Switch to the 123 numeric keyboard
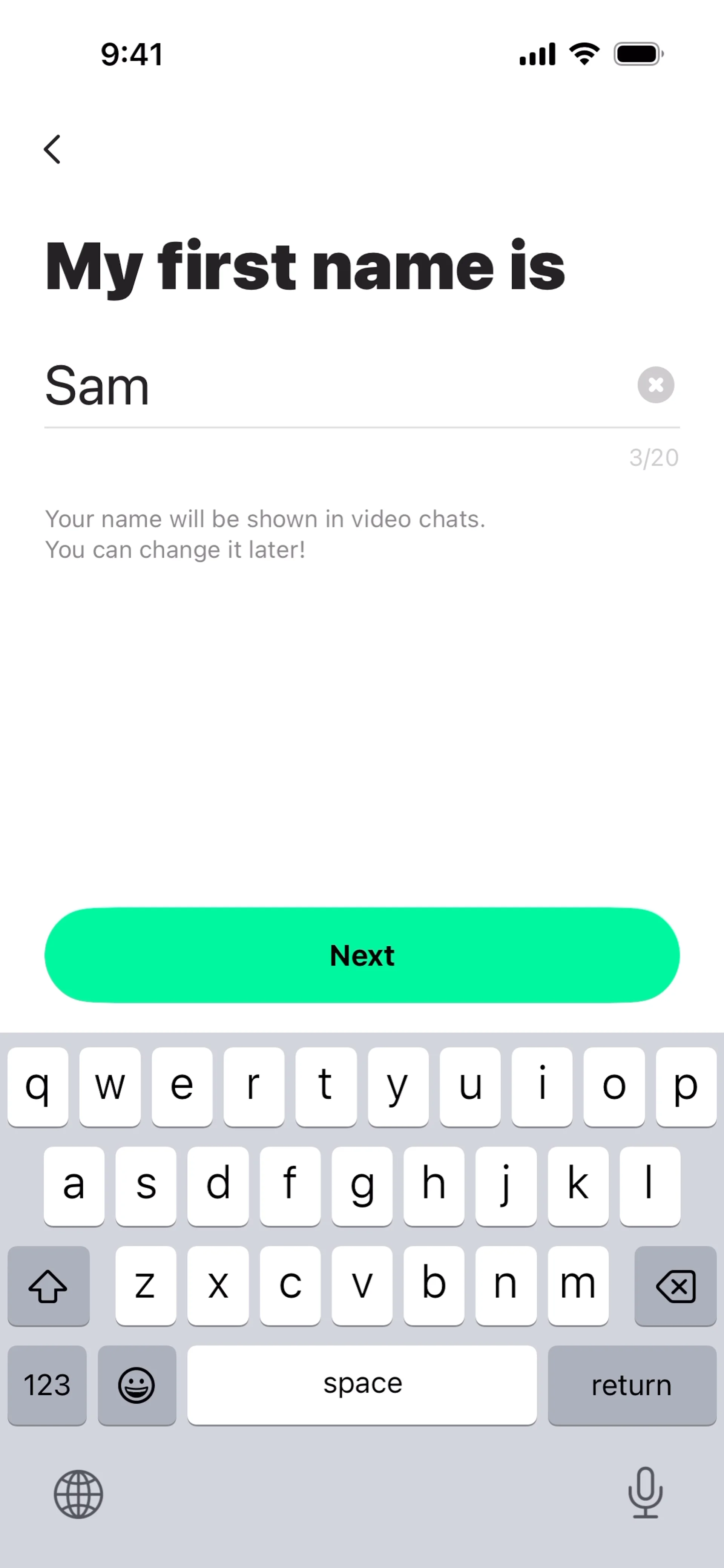 point(47,1385)
